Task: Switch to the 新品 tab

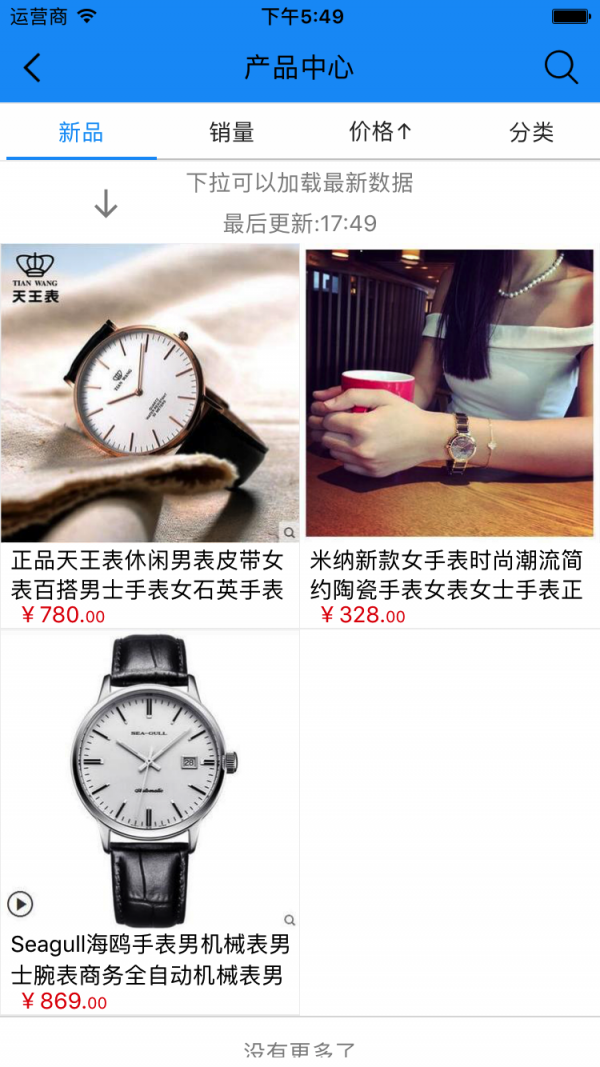Action: tap(81, 132)
